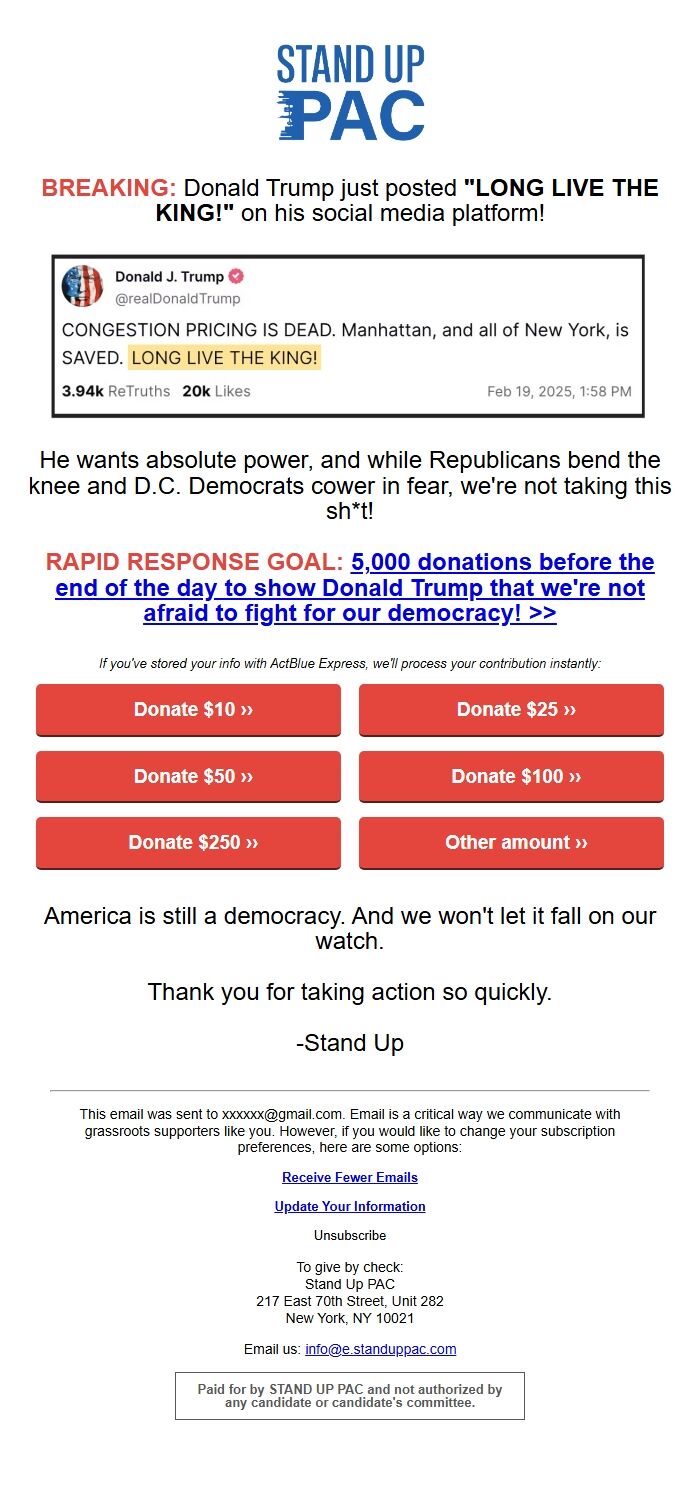Image resolution: width=700 pixels, height=1509 pixels.
Task: Choose the Donate $50 button
Action: 188,776
